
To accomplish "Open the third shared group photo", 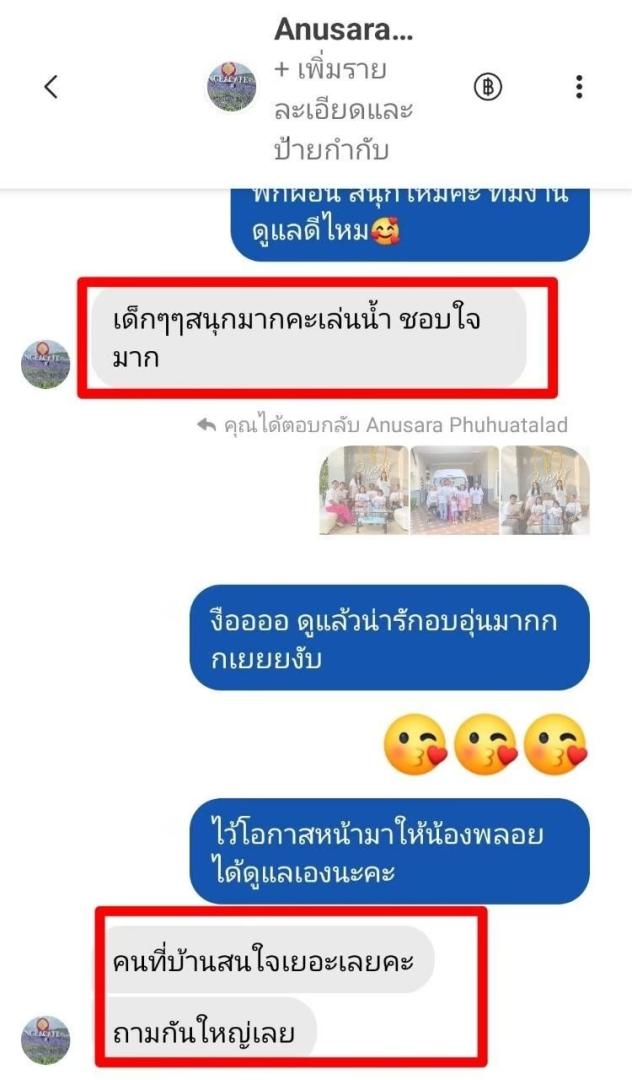I will coord(545,490).
